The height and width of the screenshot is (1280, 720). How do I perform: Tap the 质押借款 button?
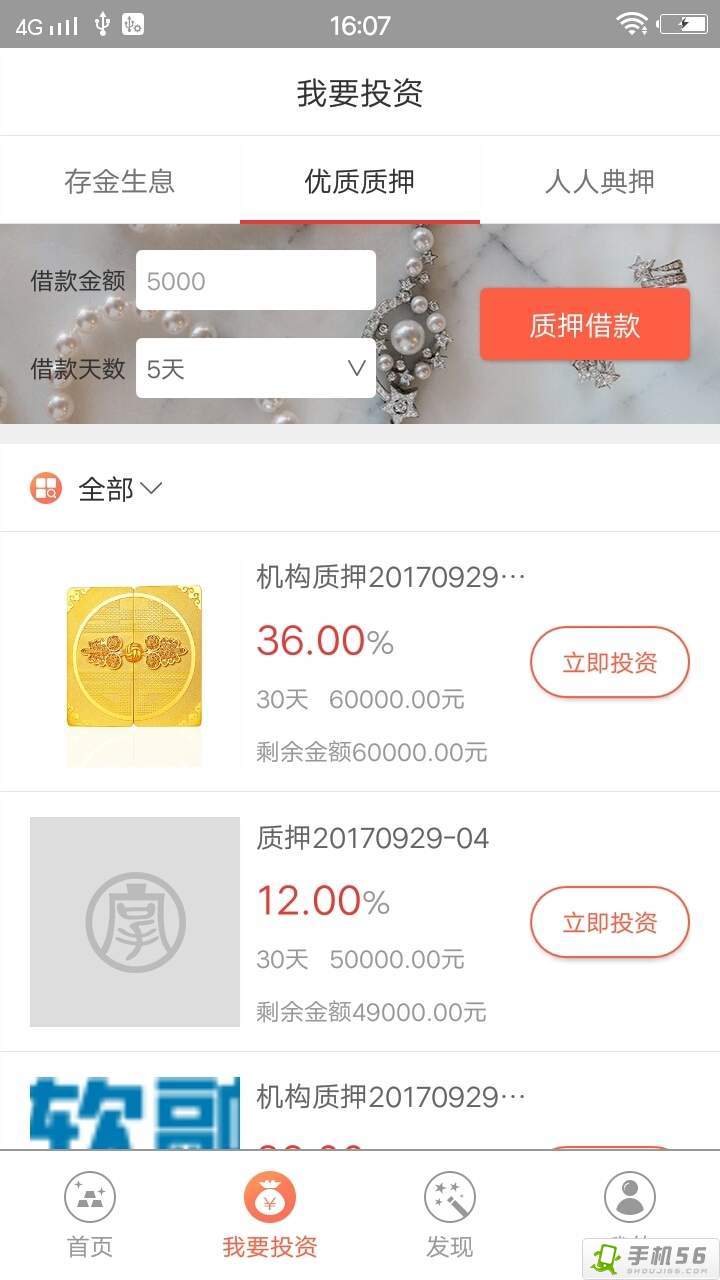click(x=585, y=325)
